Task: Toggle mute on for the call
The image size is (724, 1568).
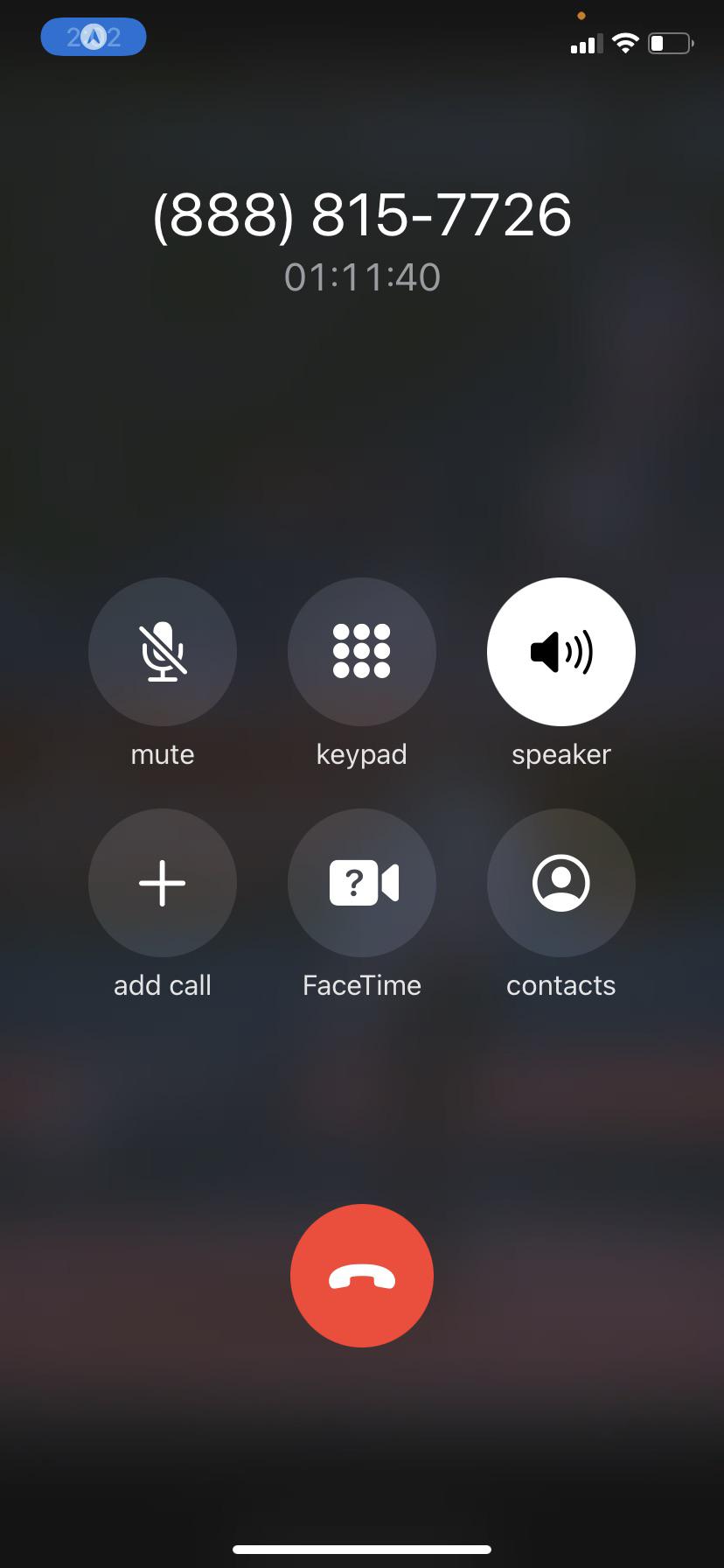Action: pyautogui.click(x=162, y=652)
